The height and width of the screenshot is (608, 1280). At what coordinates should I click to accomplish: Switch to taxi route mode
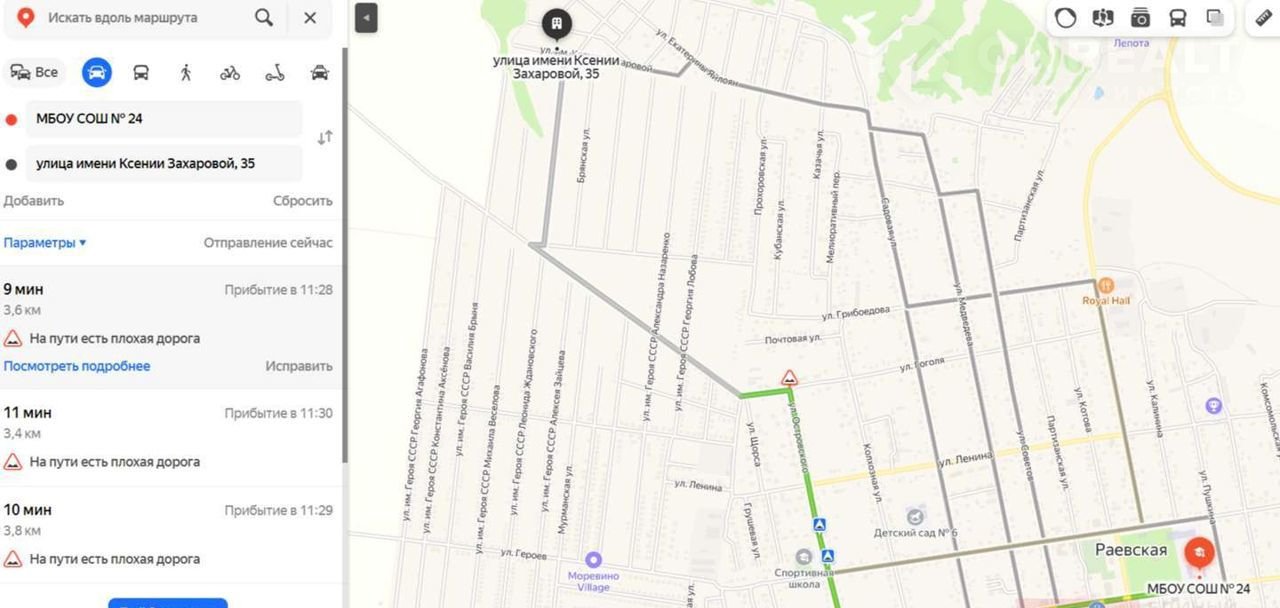click(x=320, y=72)
